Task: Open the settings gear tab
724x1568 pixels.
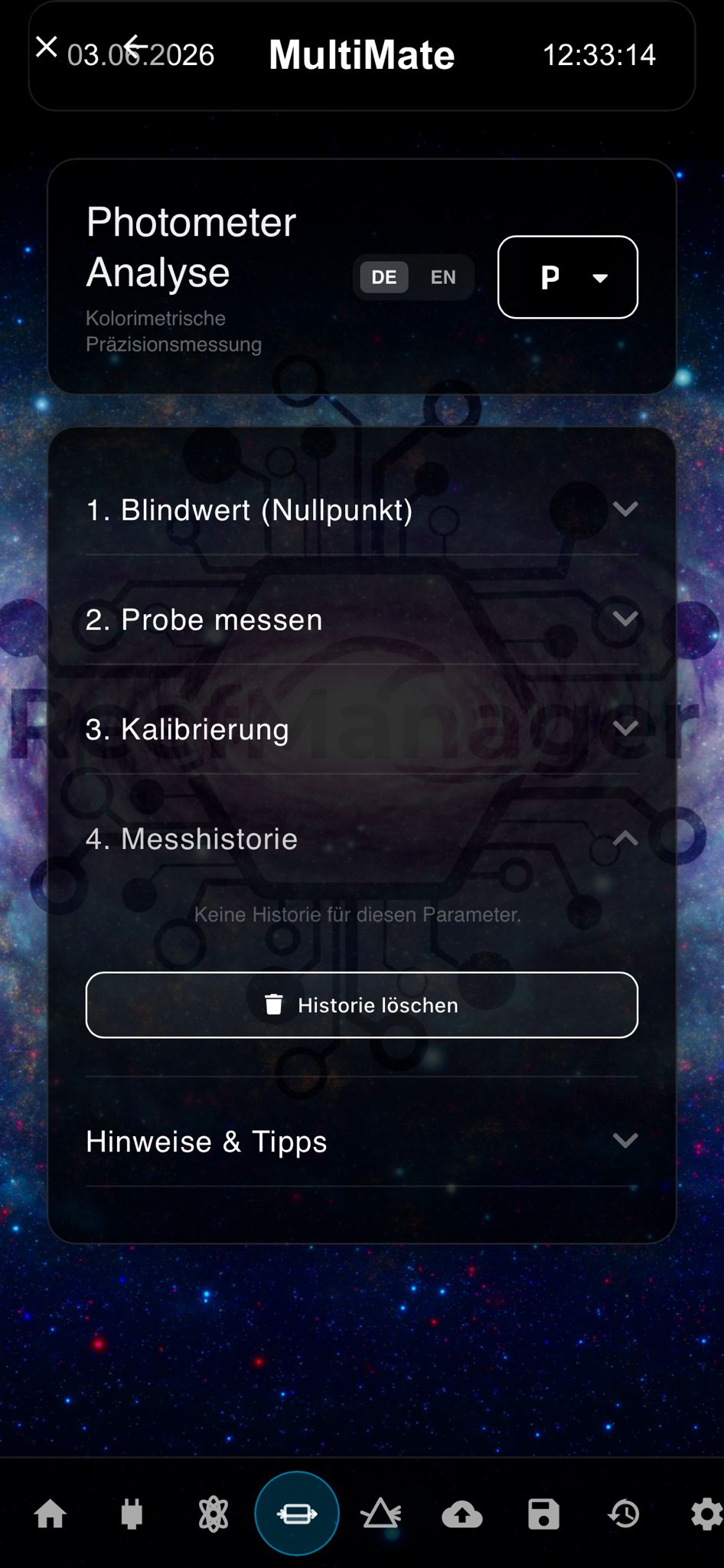Action: 706,1514
